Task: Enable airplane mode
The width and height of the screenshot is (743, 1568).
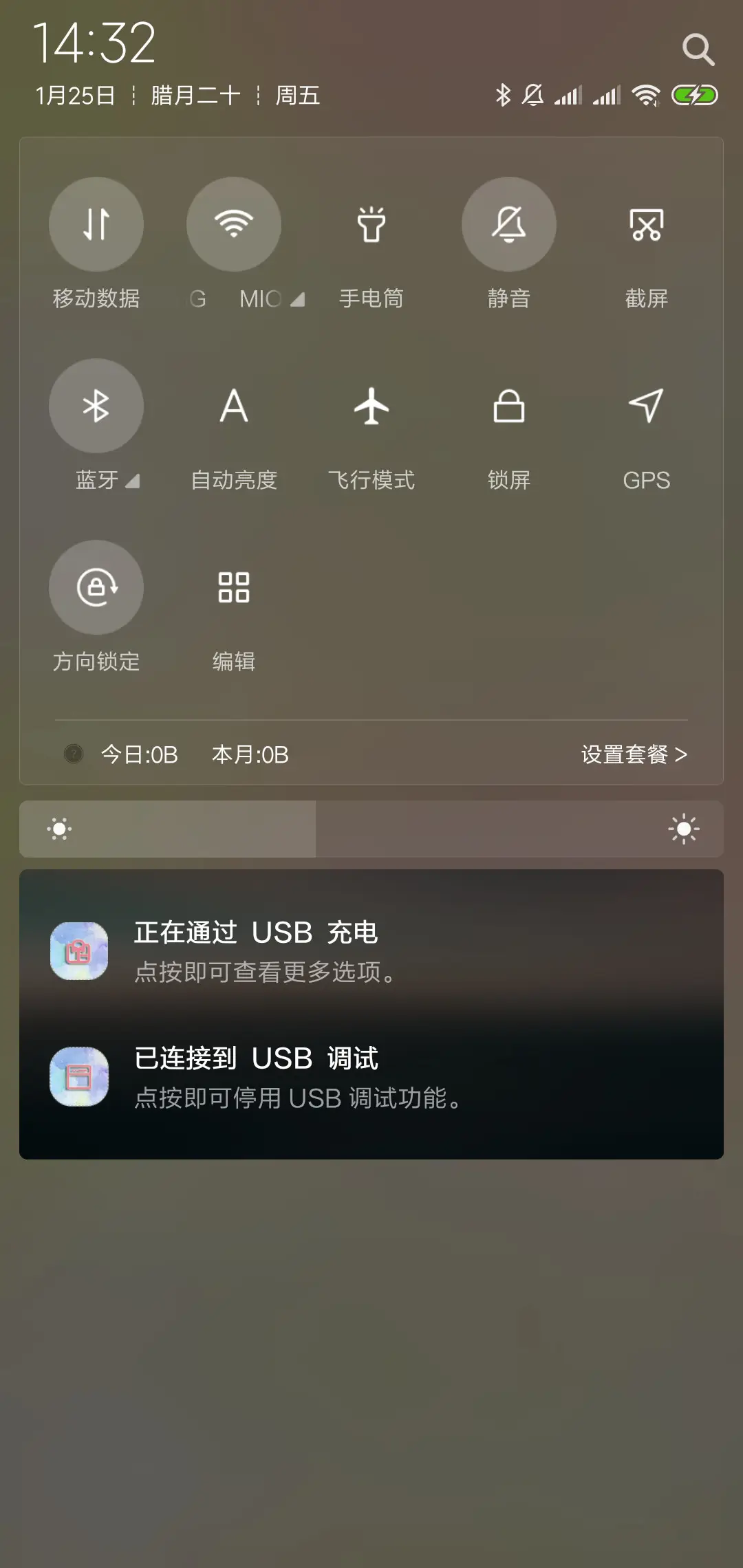Action: coord(371,406)
